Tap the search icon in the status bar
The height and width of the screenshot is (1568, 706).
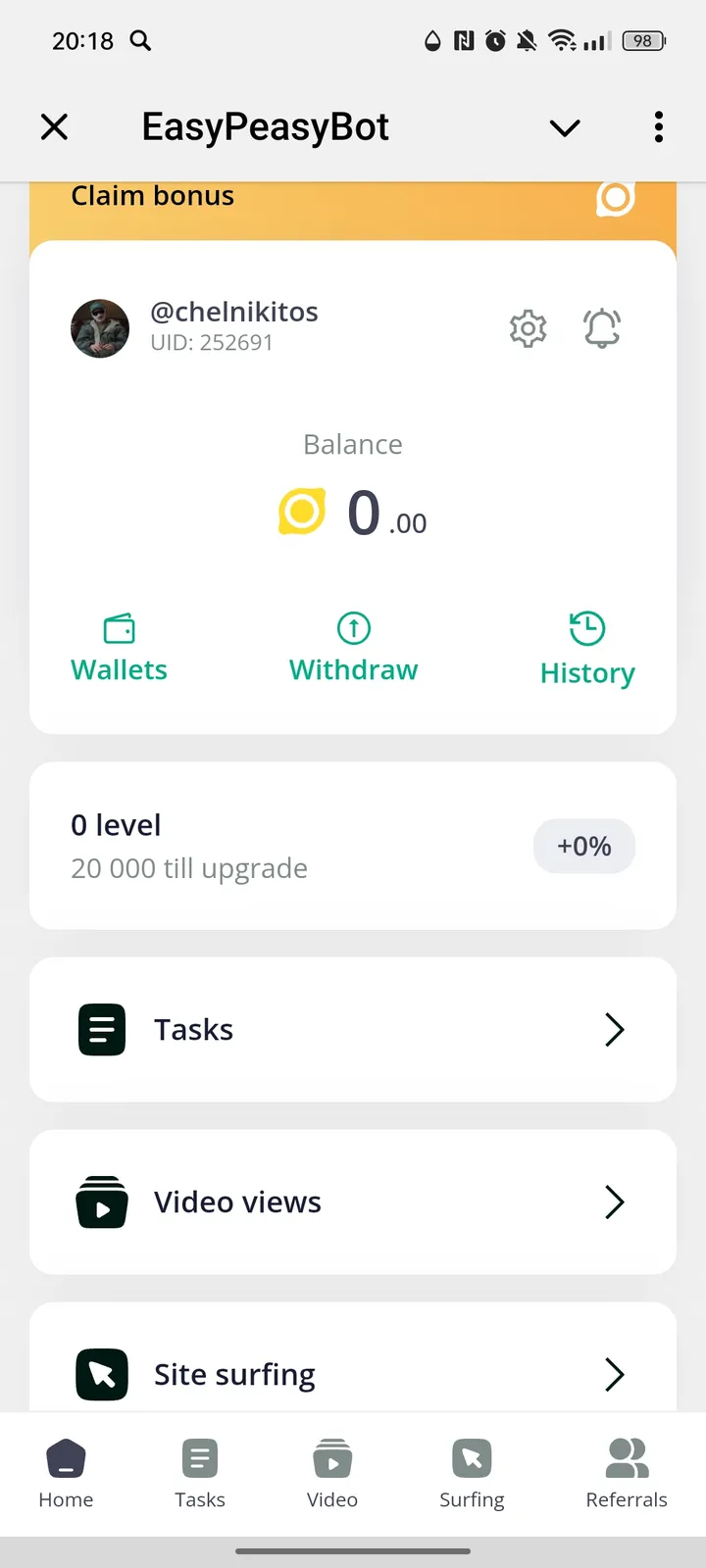(x=140, y=41)
